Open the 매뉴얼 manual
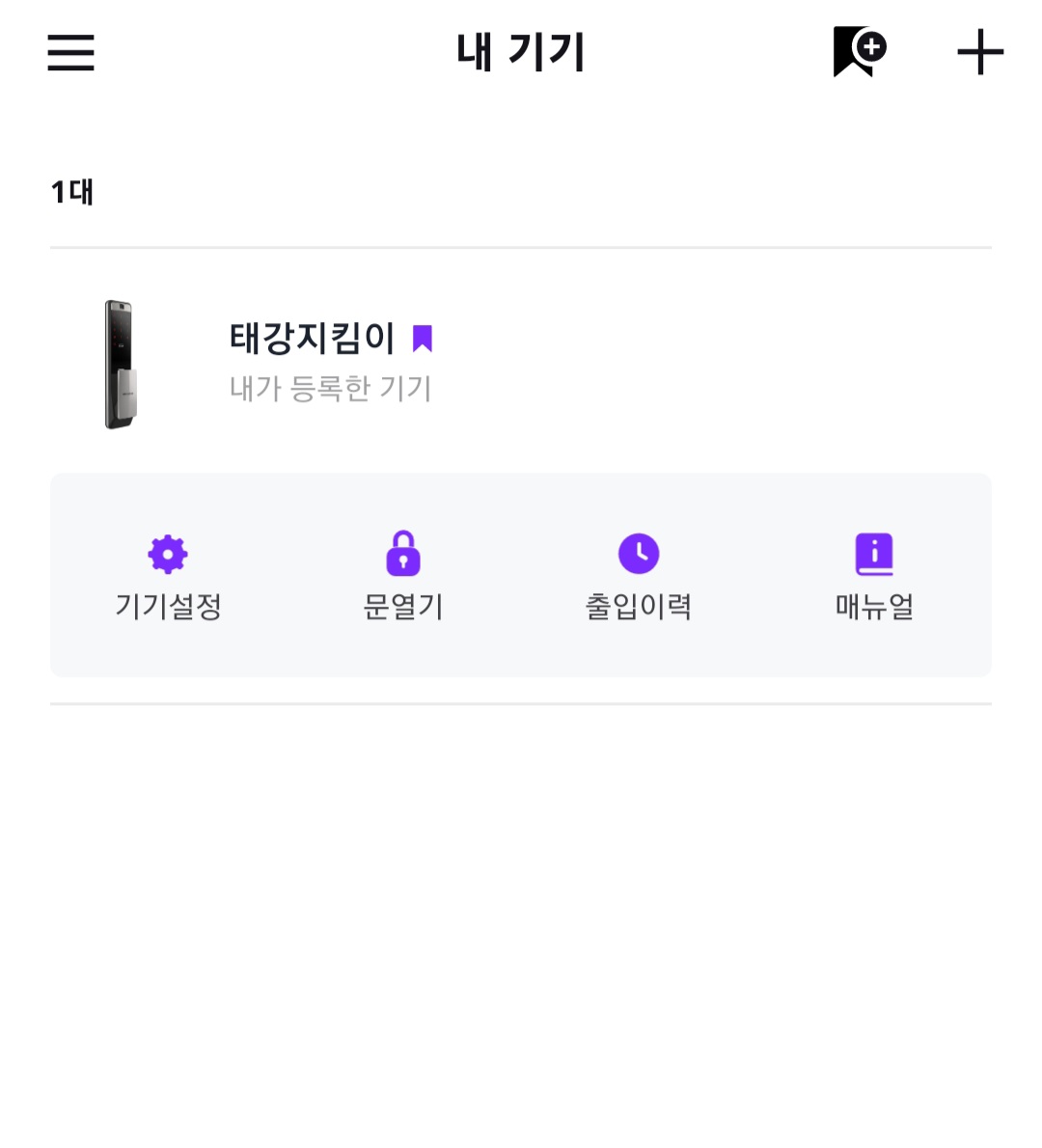This screenshot has width=1042, height=1148. (x=874, y=576)
